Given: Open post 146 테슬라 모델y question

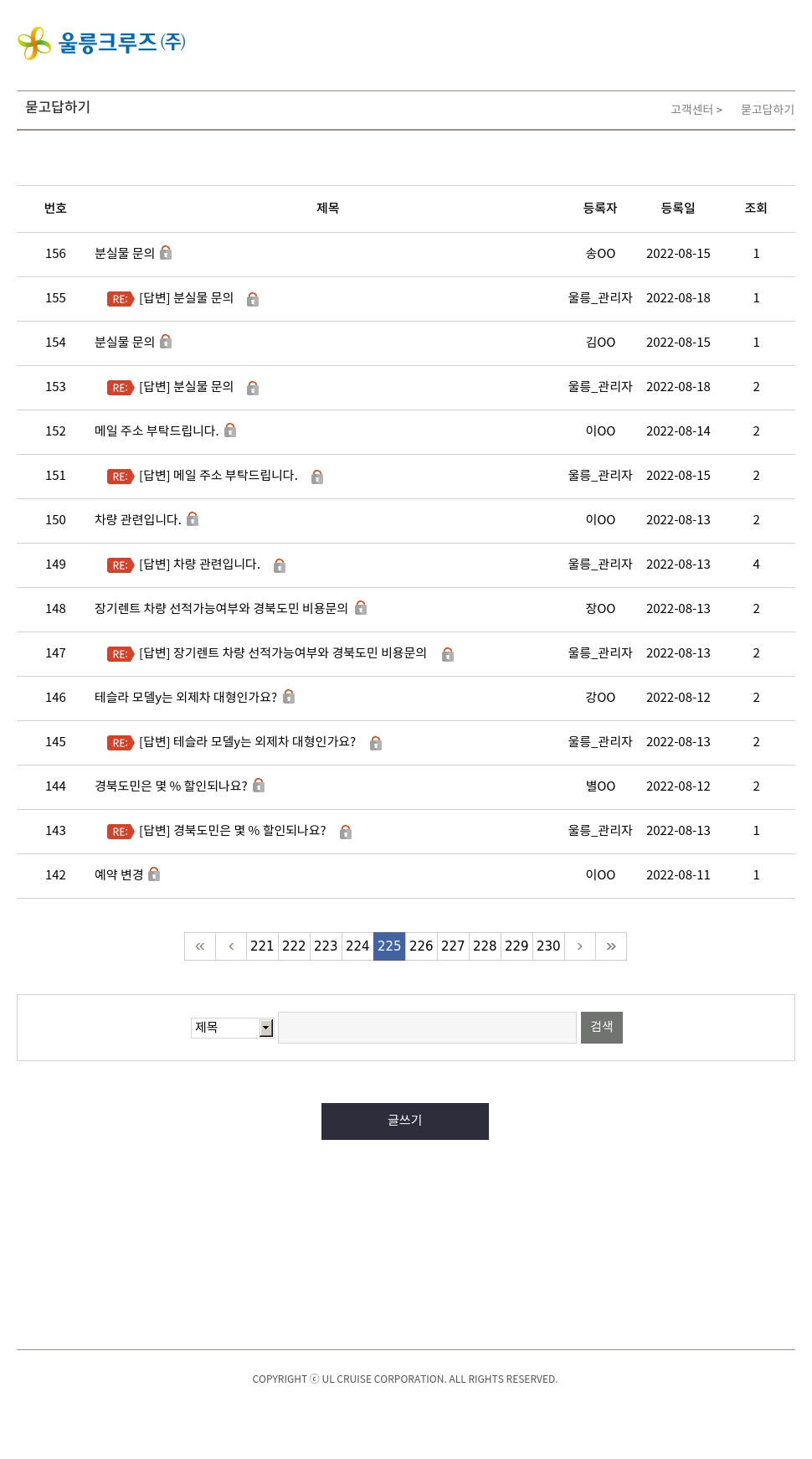Looking at the screenshot, I should click(x=186, y=697).
